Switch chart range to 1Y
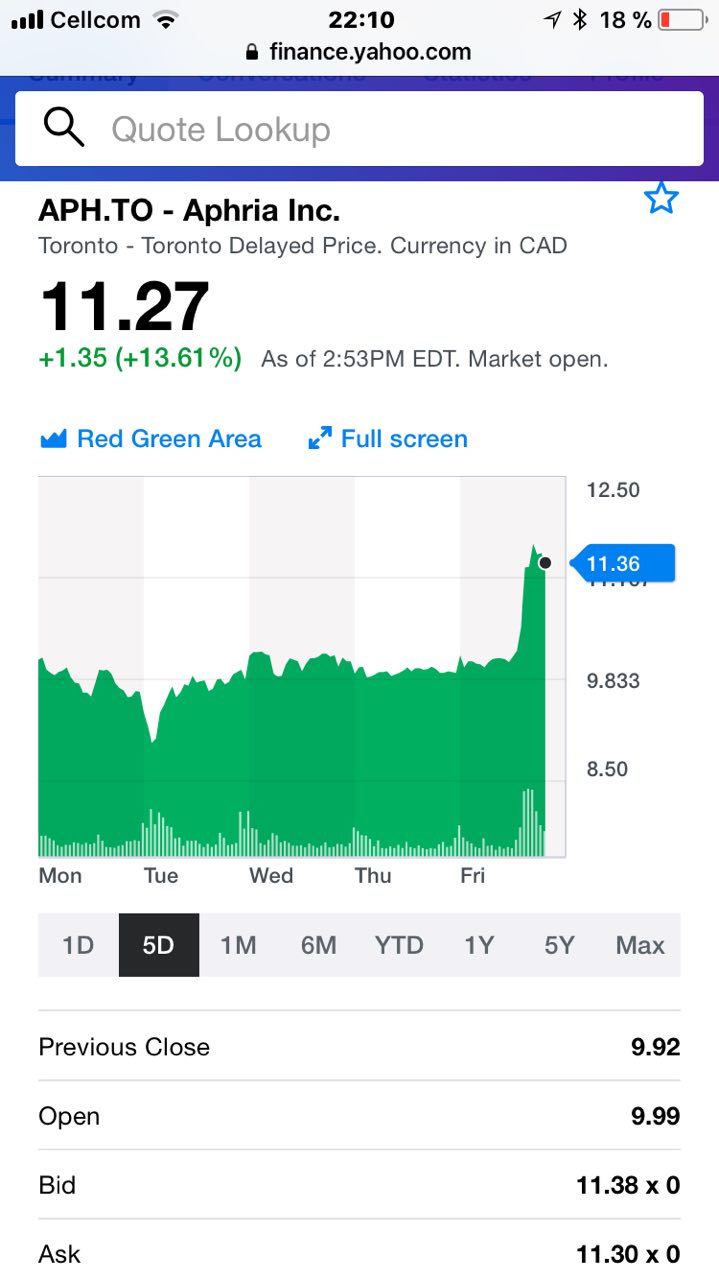 [480, 945]
